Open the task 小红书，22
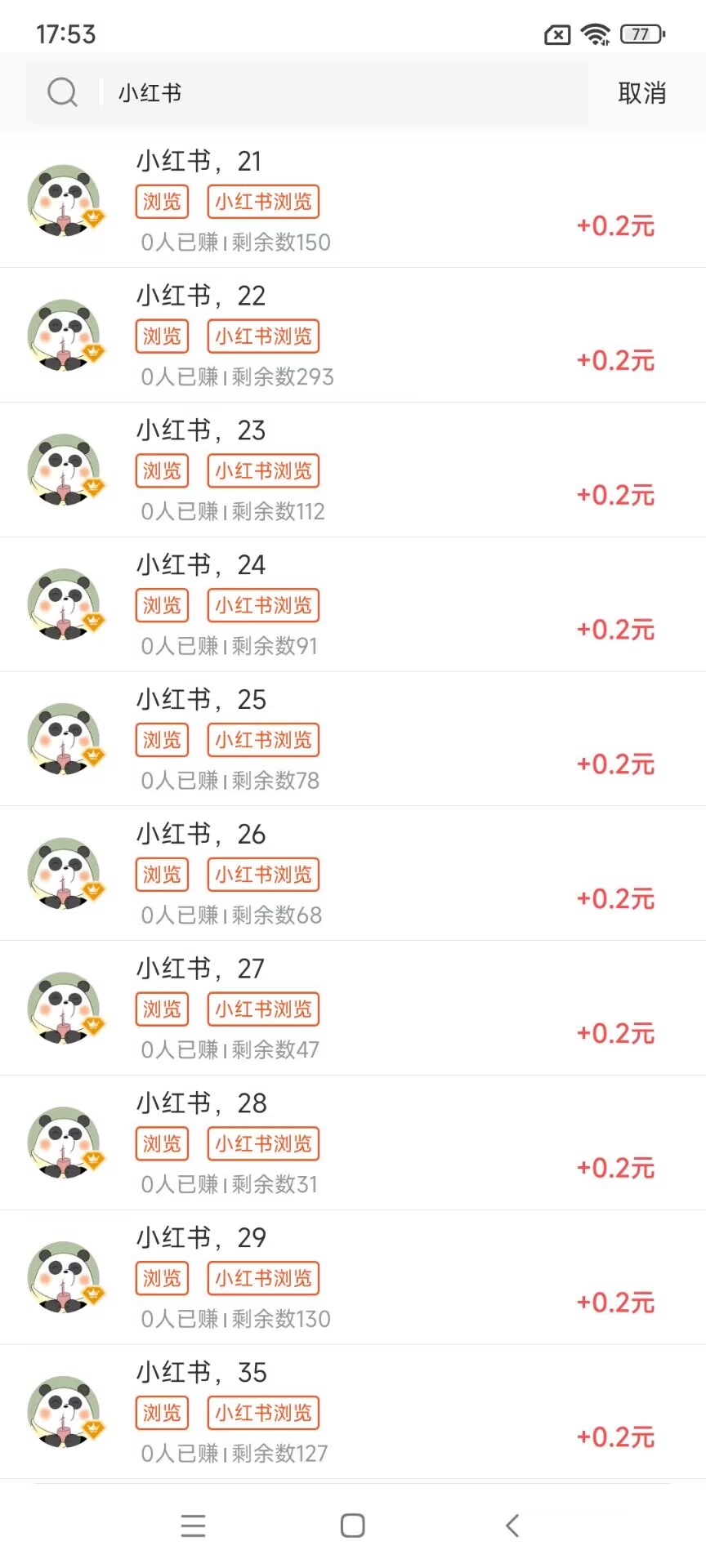 [351, 336]
